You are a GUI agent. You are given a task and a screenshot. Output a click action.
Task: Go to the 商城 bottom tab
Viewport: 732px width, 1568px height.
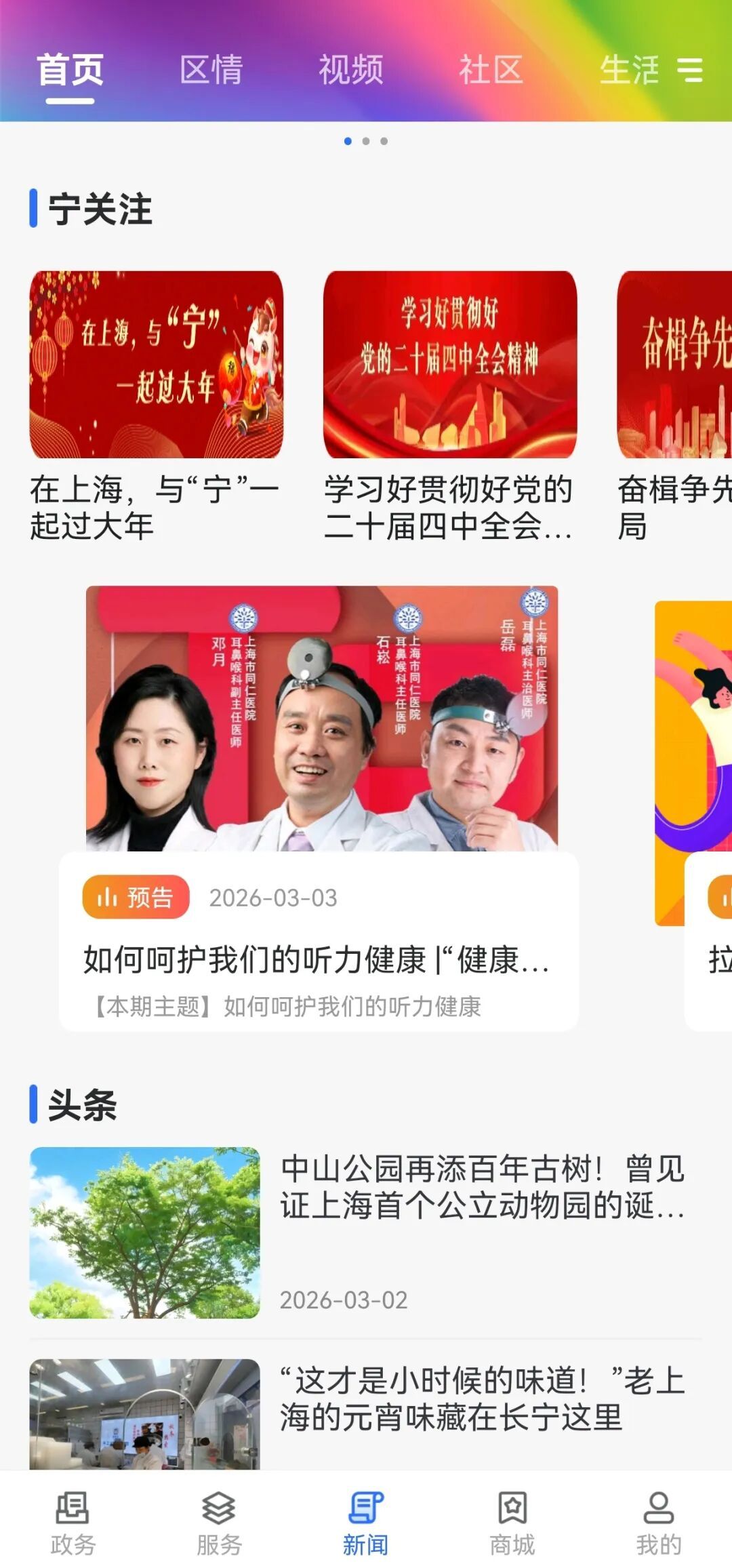tap(512, 1523)
